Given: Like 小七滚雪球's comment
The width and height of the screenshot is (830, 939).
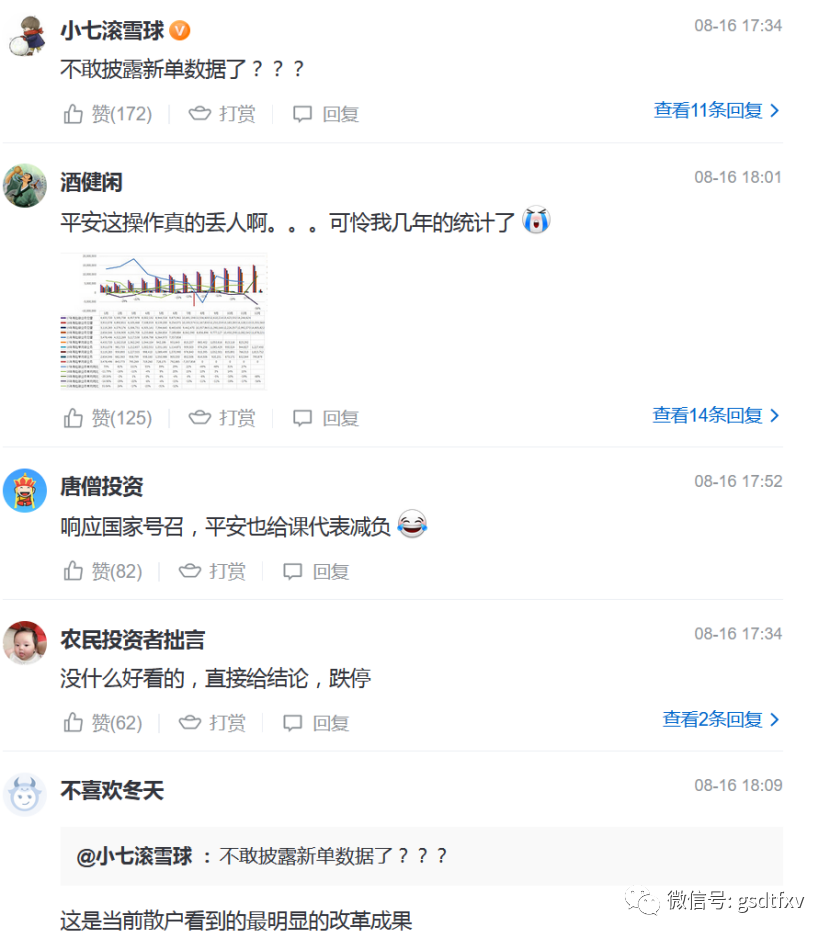Looking at the screenshot, I should pos(107,114).
